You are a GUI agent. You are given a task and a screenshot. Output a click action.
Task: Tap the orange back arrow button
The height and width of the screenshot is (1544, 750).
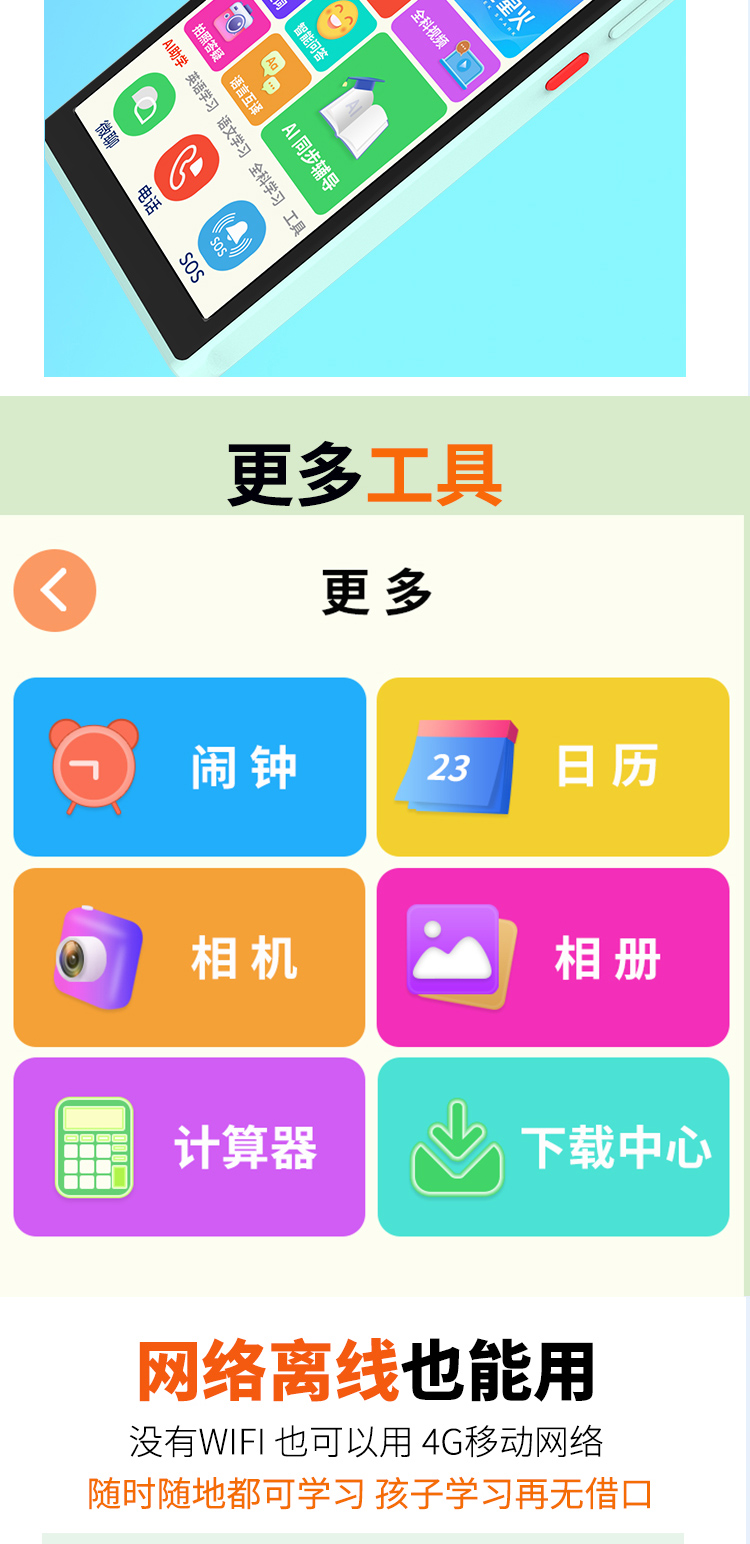point(55,590)
